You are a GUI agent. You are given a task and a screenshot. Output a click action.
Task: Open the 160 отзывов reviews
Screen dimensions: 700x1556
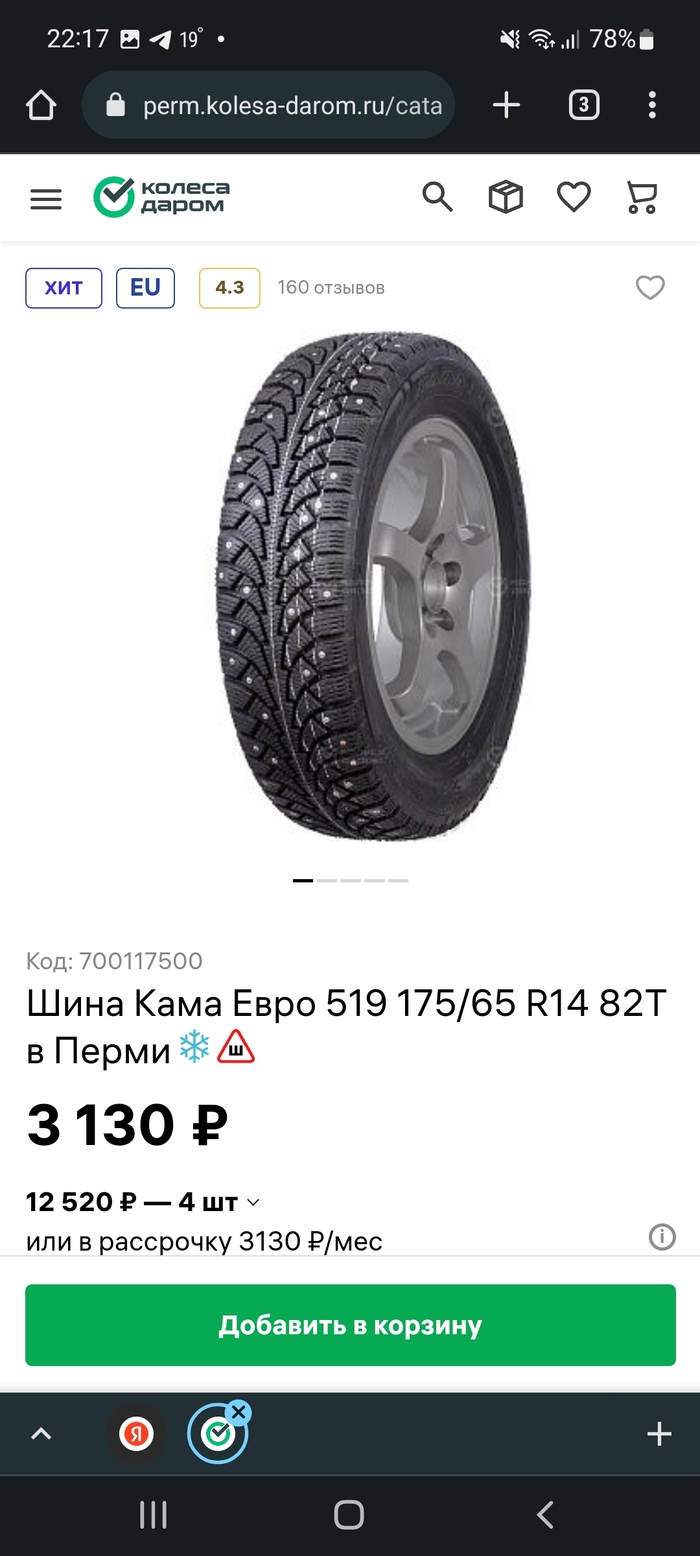[x=330, y=288]
